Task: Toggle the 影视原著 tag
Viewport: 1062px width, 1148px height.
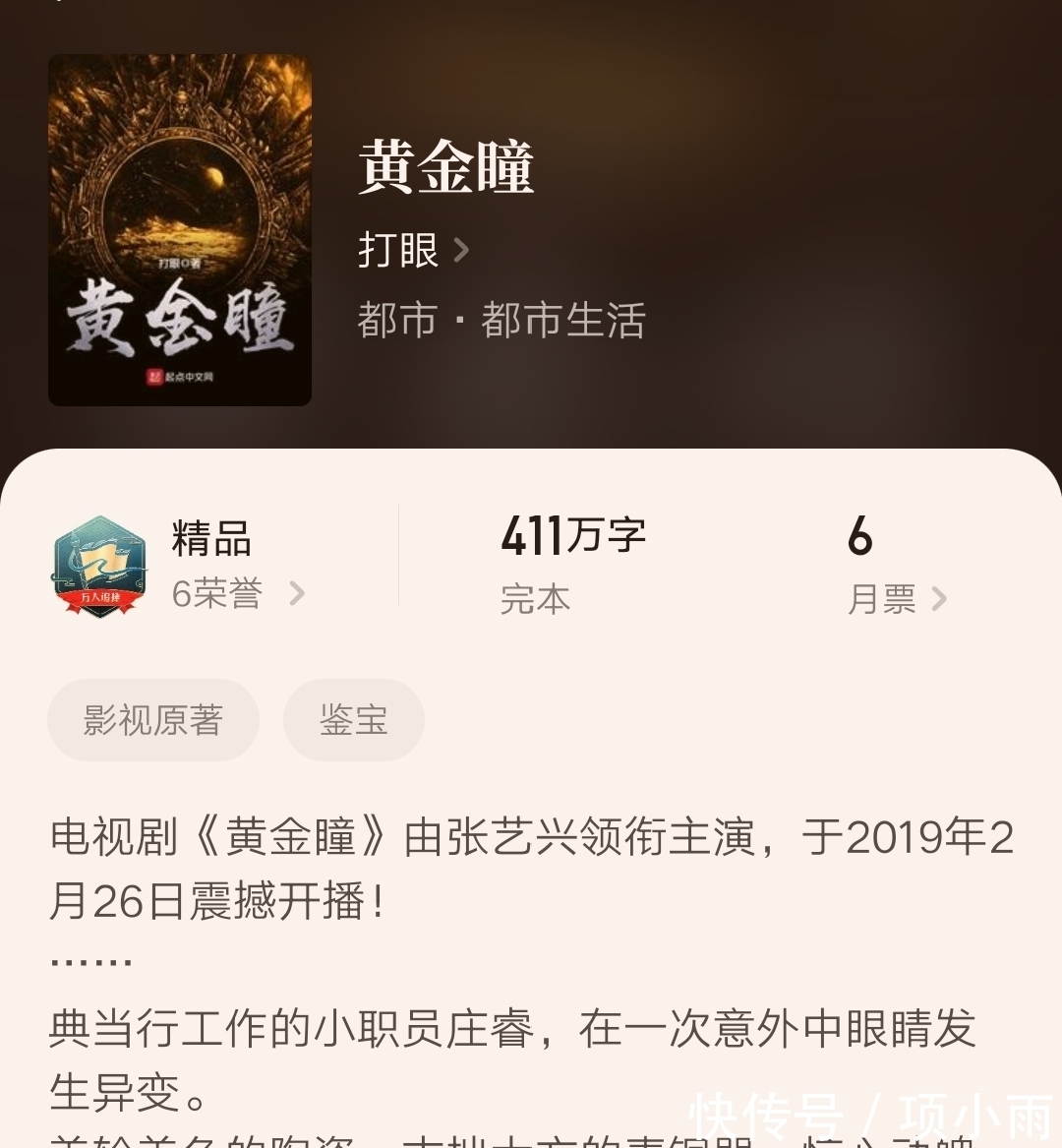Action: pyautogui.click(x=153, y=720)
